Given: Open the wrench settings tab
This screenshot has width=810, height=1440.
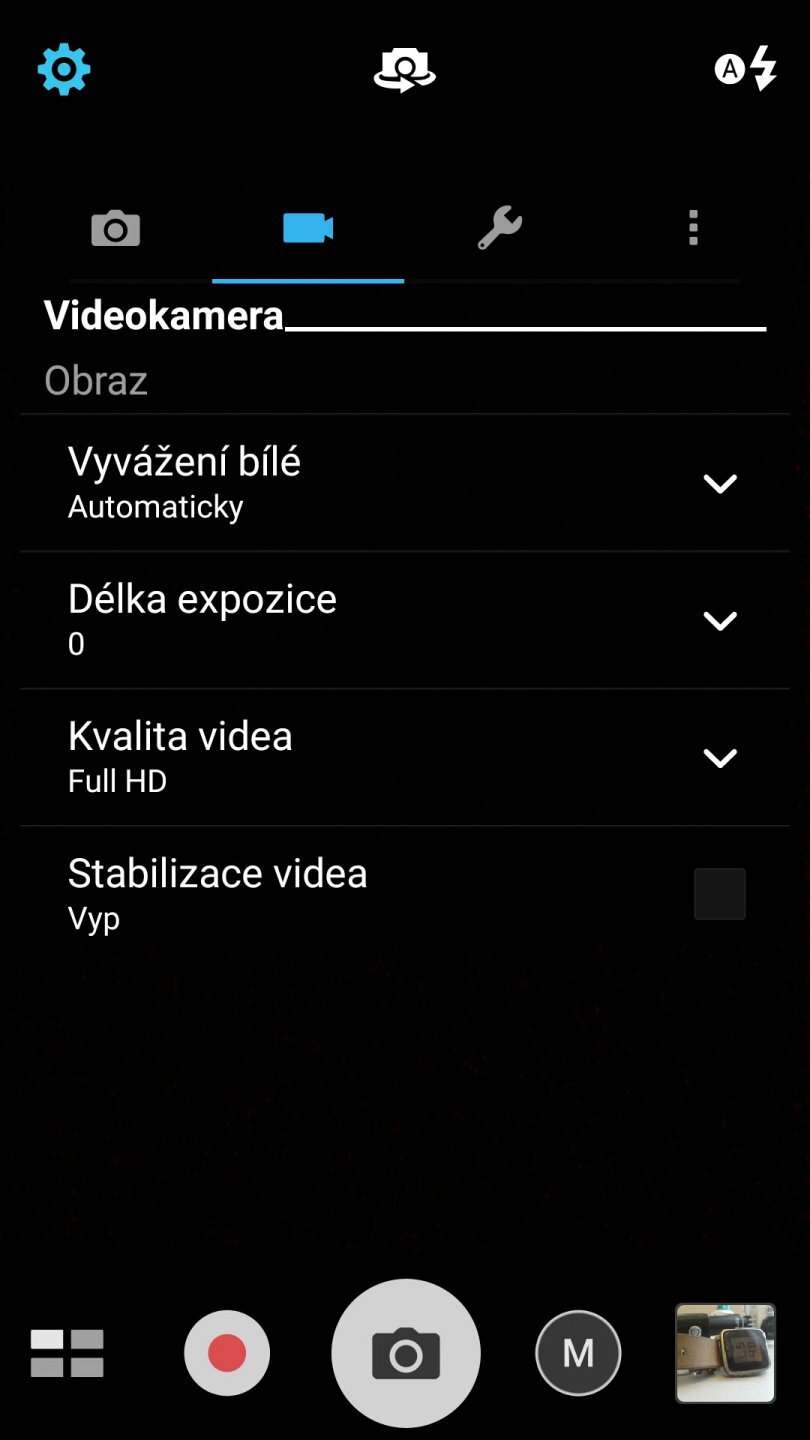Looking at the screenshot, I should click(499, 228).
